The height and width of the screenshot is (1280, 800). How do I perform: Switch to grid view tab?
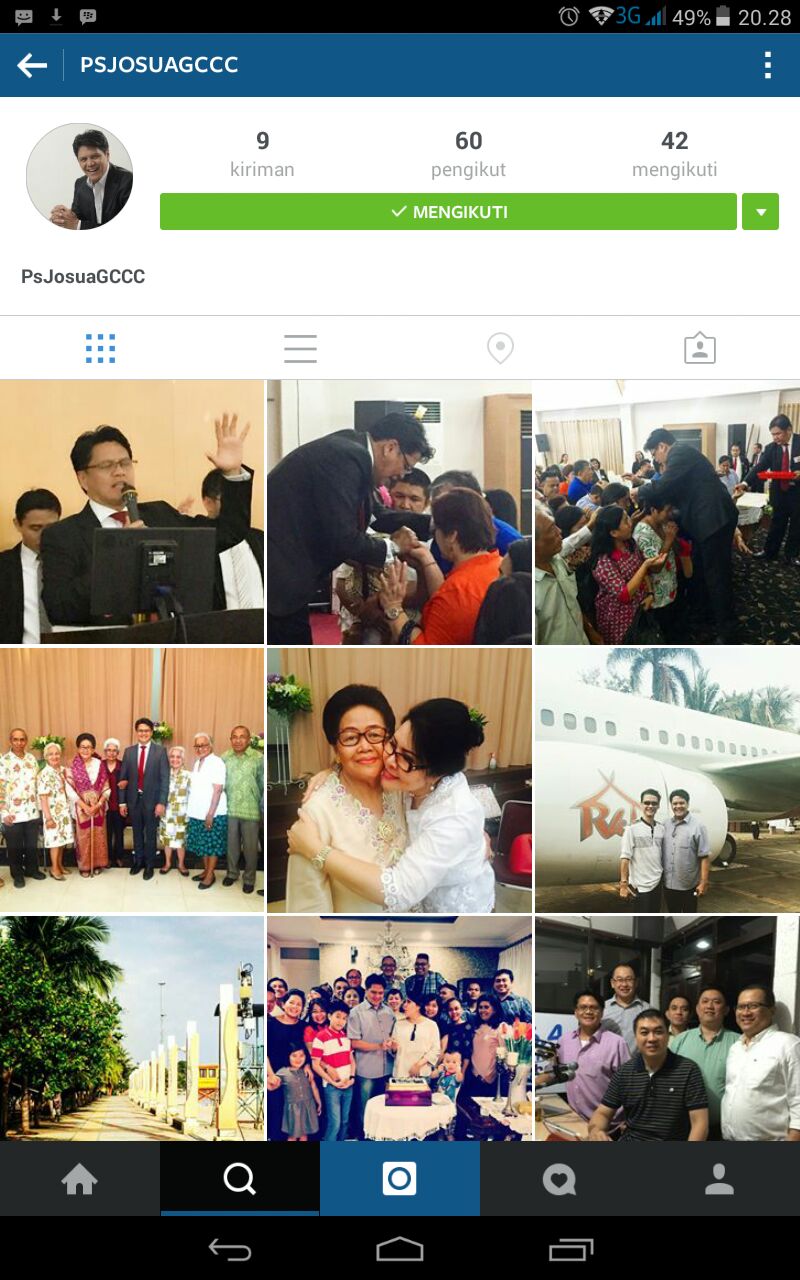click(100, 348)
